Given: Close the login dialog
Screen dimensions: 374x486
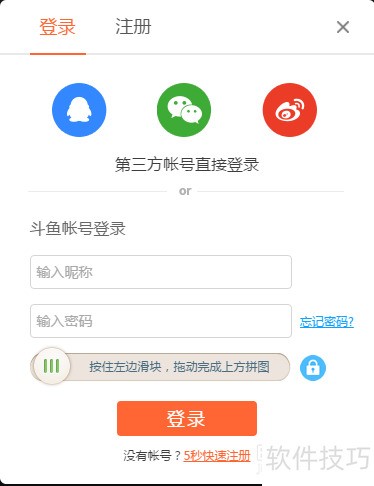Looking at the screenshot, I should [x=343, y=27].
